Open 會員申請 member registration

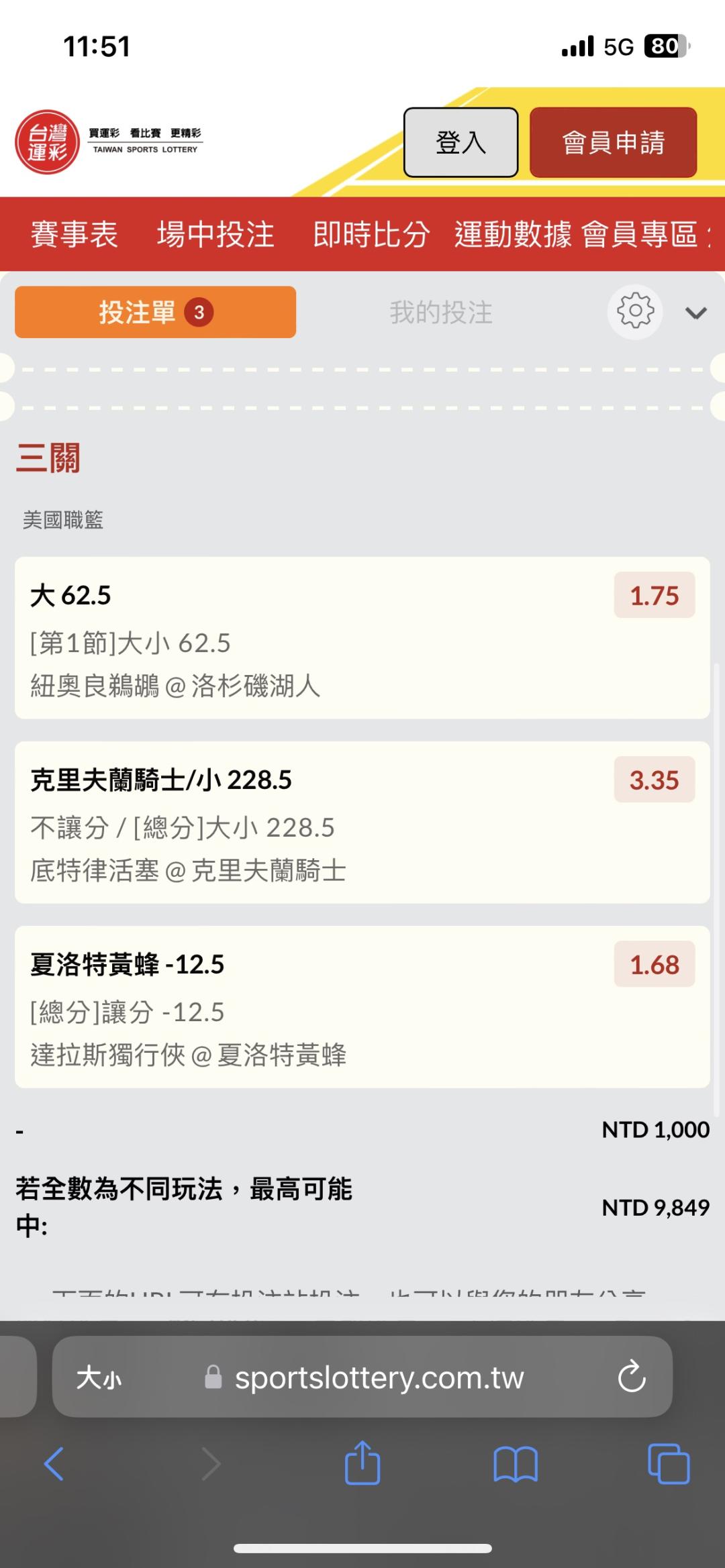click(613, 142)
